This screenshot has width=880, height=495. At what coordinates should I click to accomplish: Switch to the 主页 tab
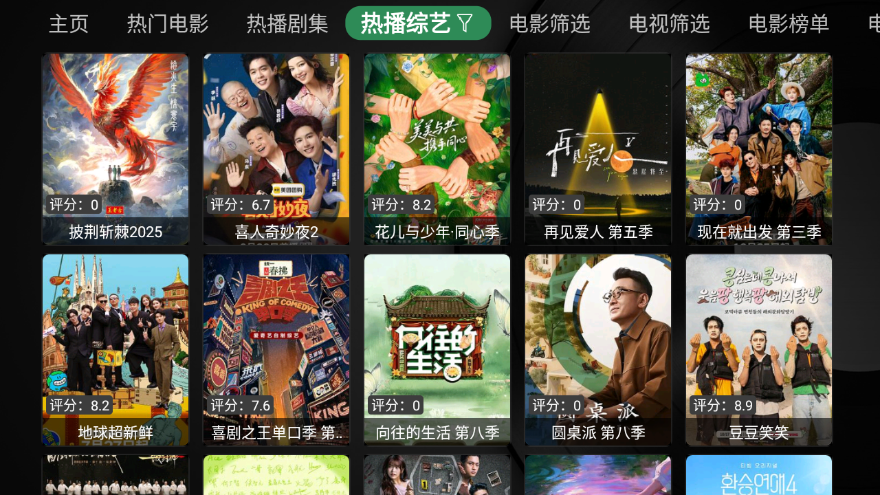tap(69, 24)
